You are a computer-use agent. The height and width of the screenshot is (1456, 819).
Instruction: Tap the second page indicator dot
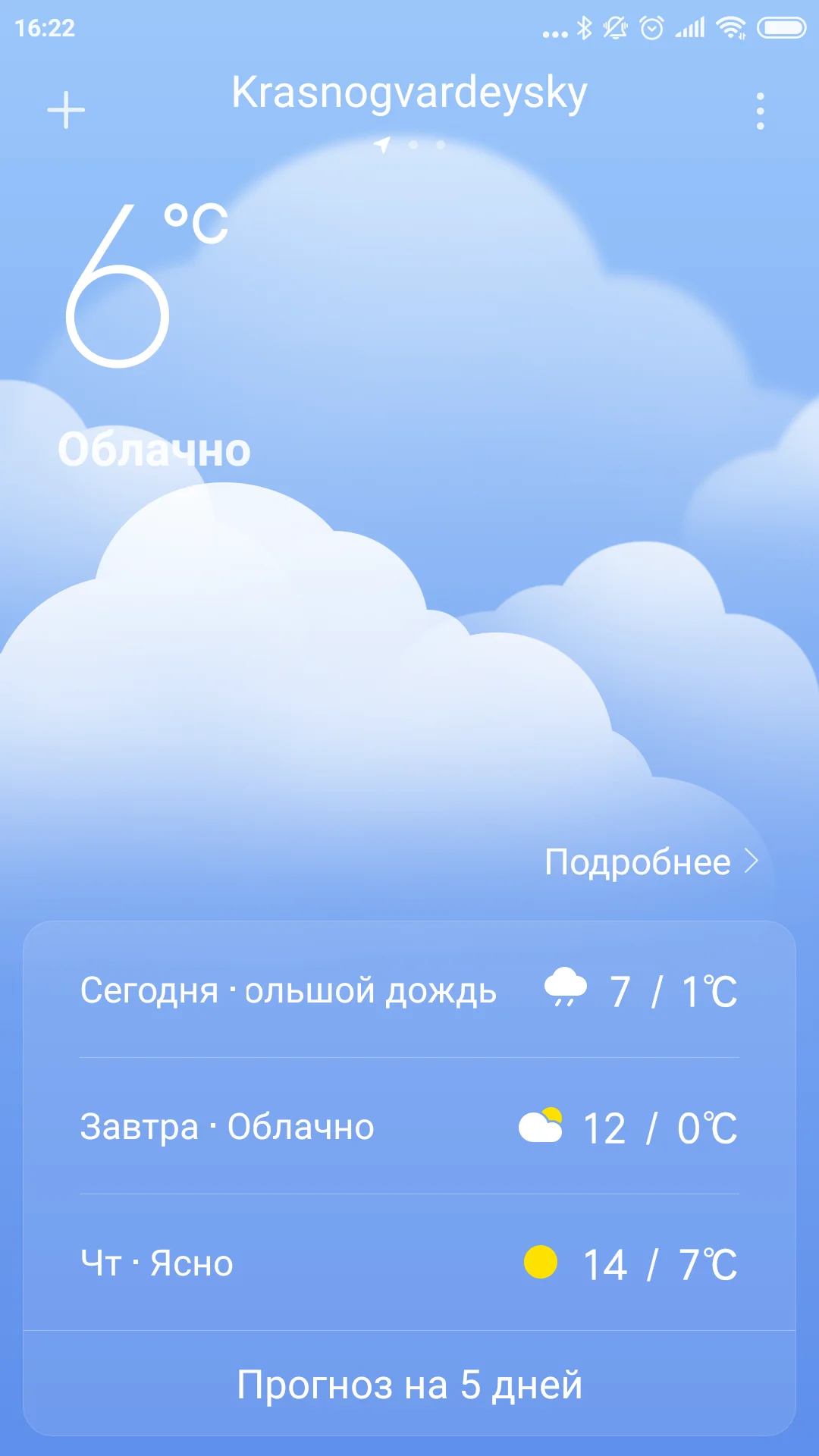[413, 144]
